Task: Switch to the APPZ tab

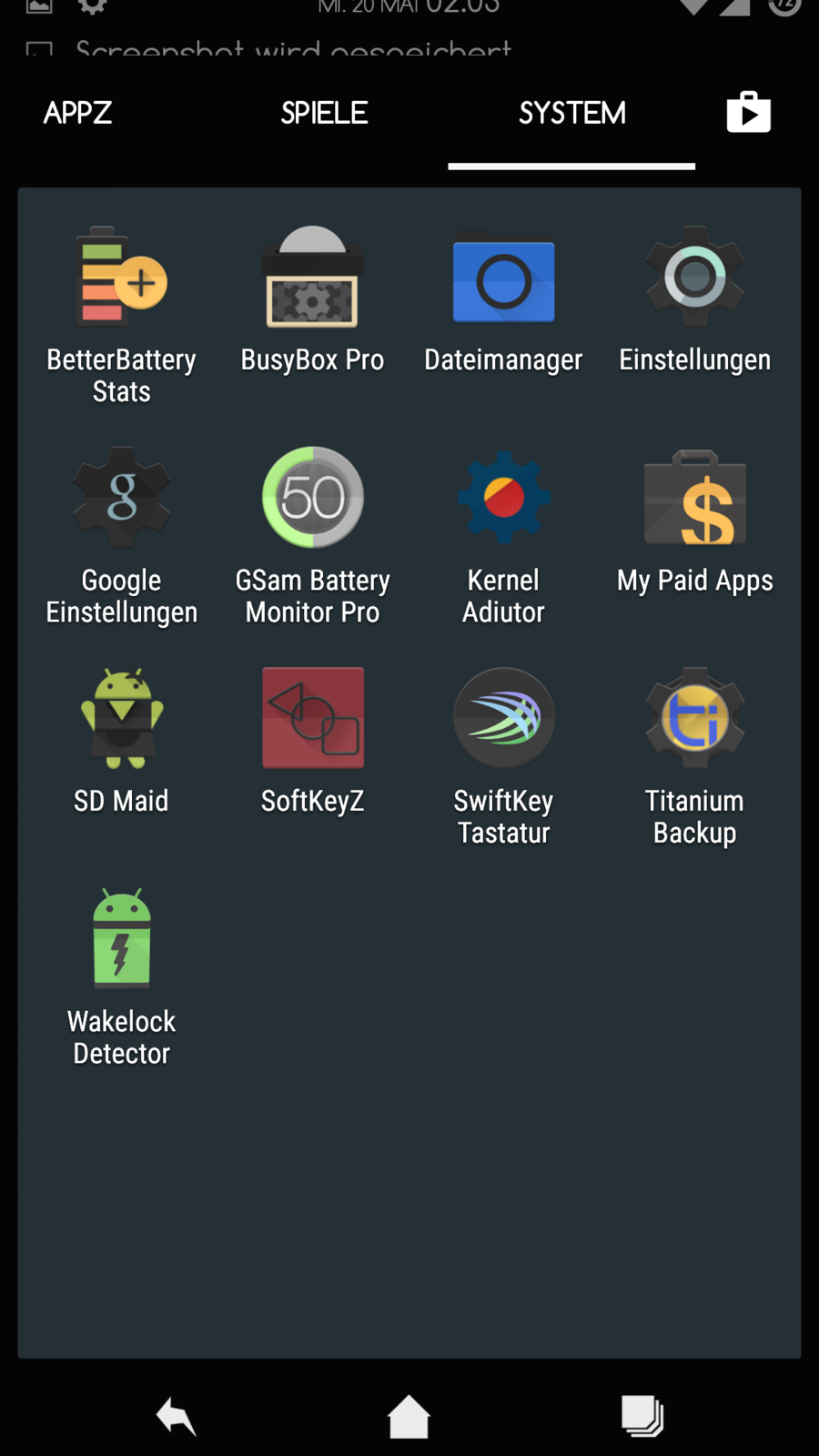Action: click(78, 113)
